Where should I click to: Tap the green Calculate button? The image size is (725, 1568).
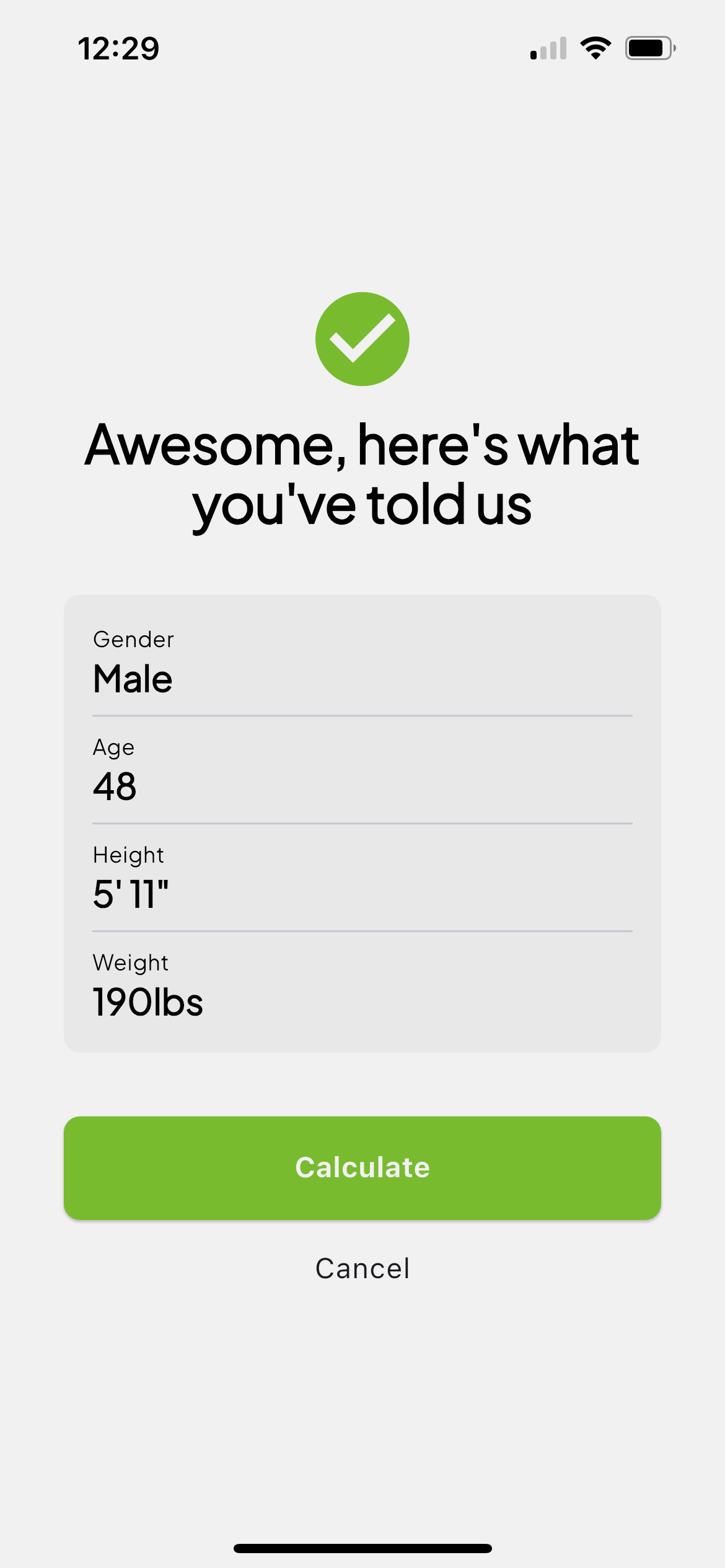click(x=362, y=1168)
